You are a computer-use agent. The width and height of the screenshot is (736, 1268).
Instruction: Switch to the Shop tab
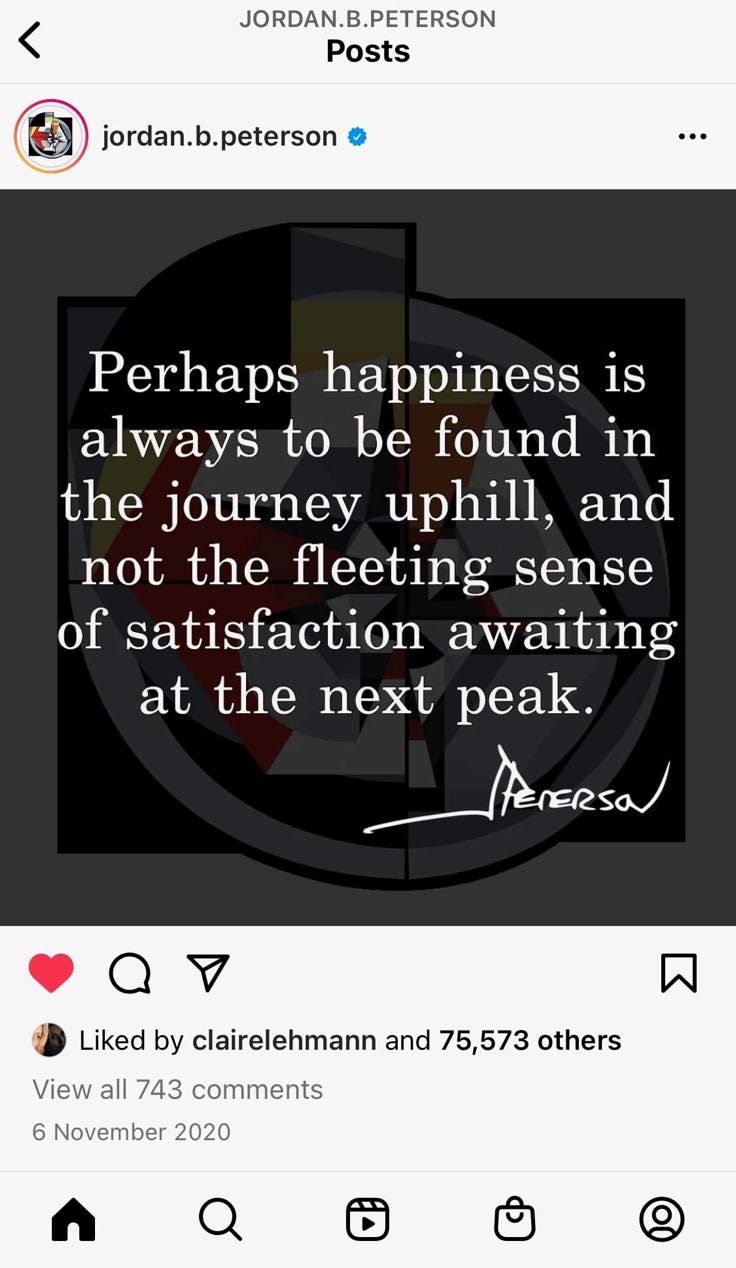(514, 1219)
